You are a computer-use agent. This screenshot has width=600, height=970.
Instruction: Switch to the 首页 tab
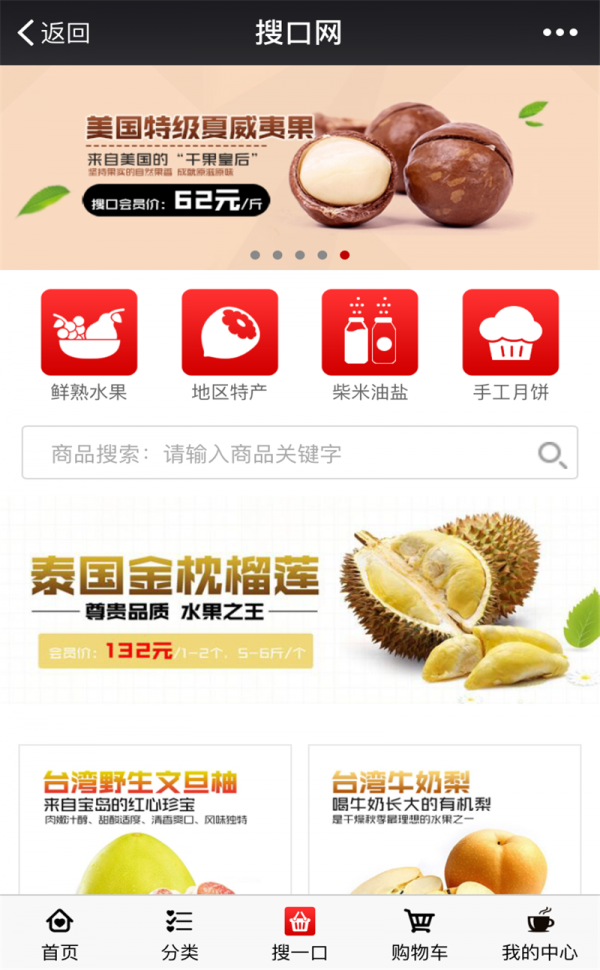(x=60, y=933)
